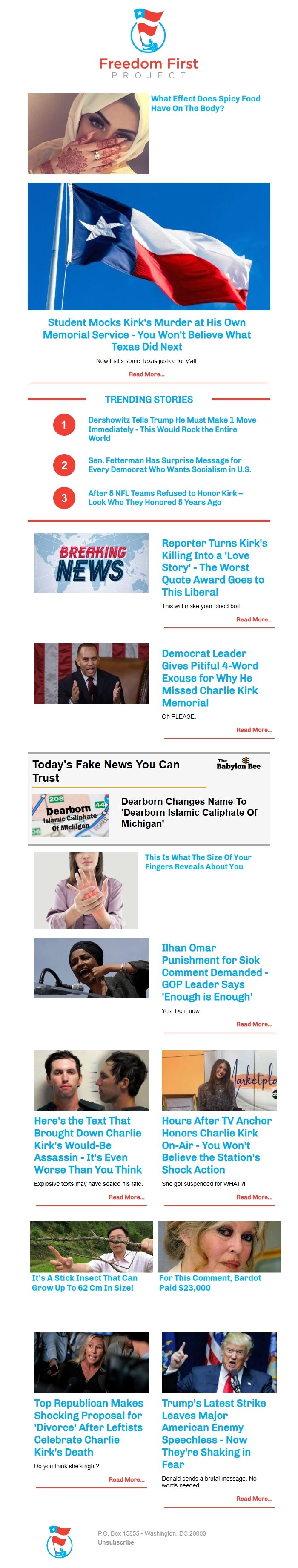Read more under Texas justice blurb
This screenshot has height=1568, width=298.
click(x=146, y=374)
